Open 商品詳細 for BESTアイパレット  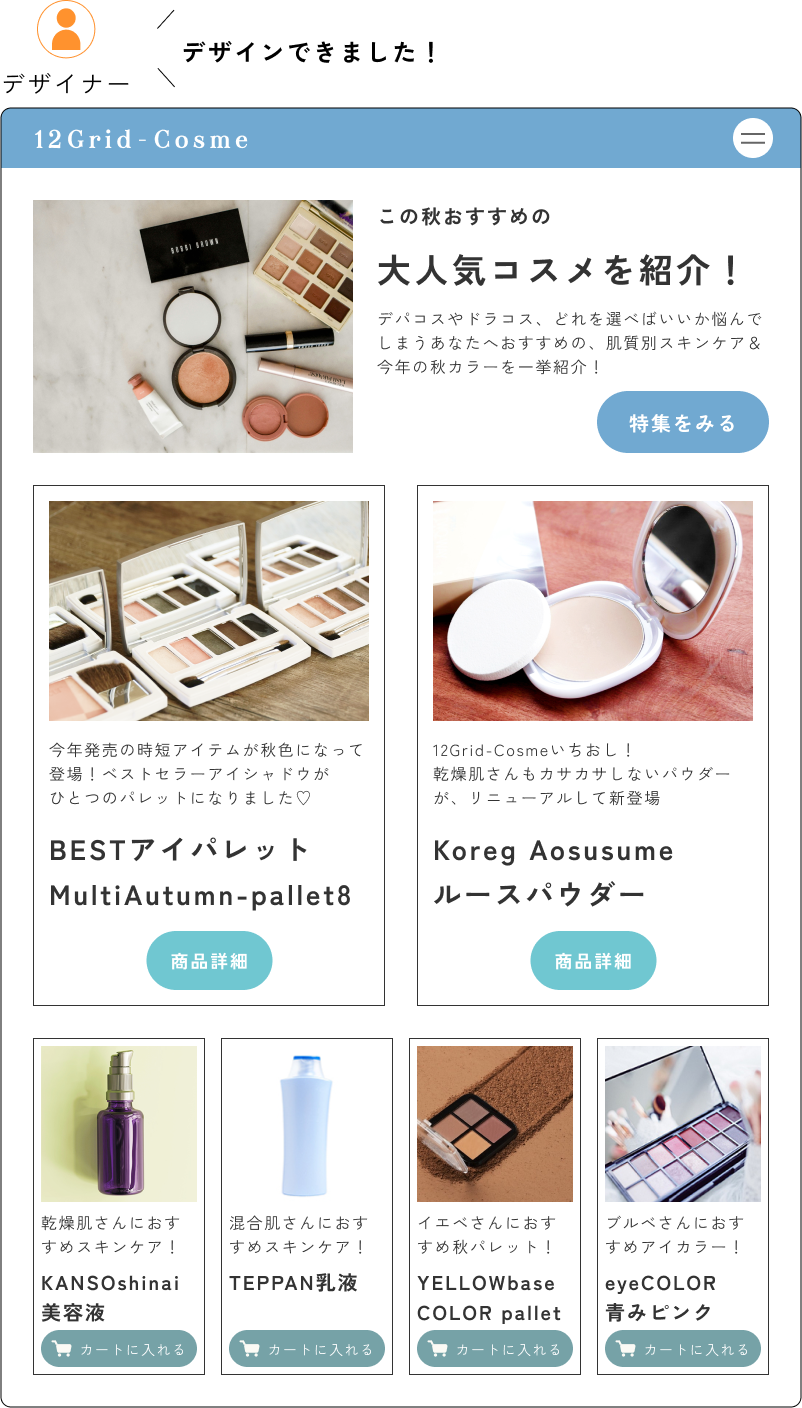[209, 960]
